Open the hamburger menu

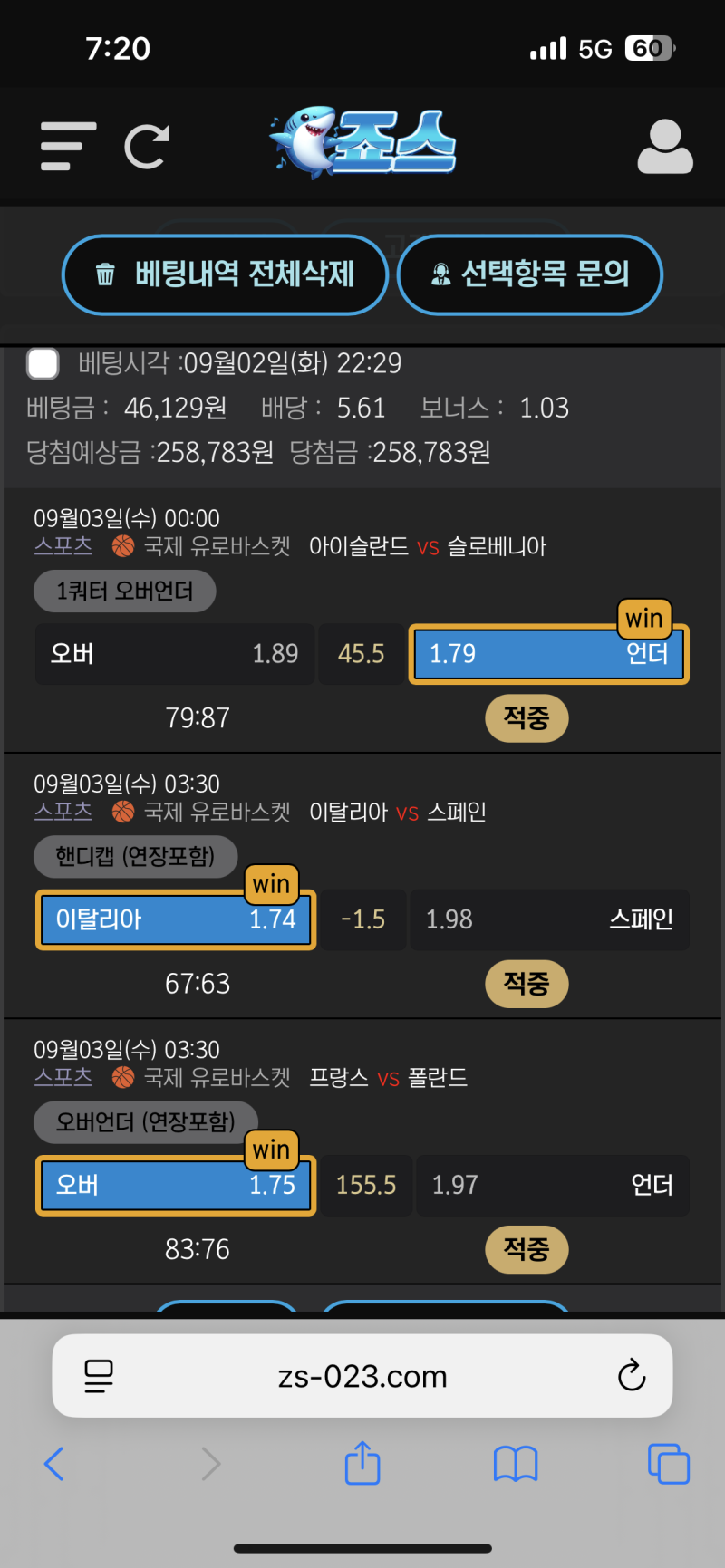pos(66,145)
